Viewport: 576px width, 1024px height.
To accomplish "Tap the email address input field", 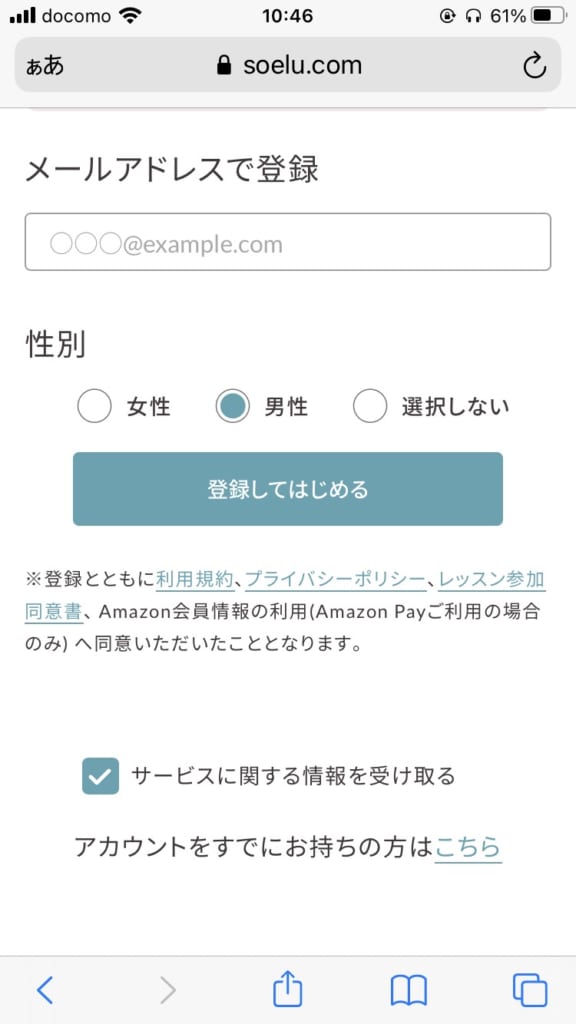I will [x=288, y=242].
